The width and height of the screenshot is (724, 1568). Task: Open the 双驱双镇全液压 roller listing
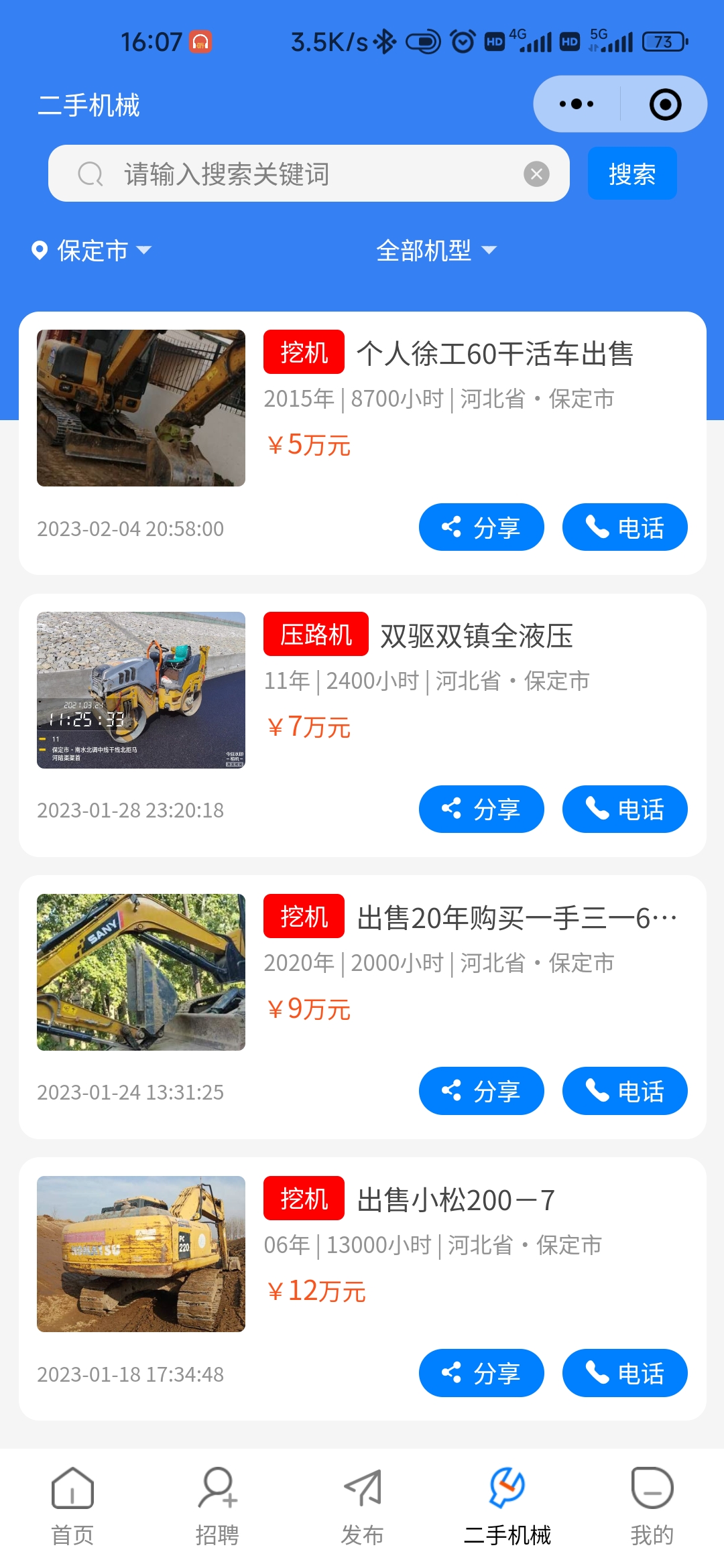(476, 636)
